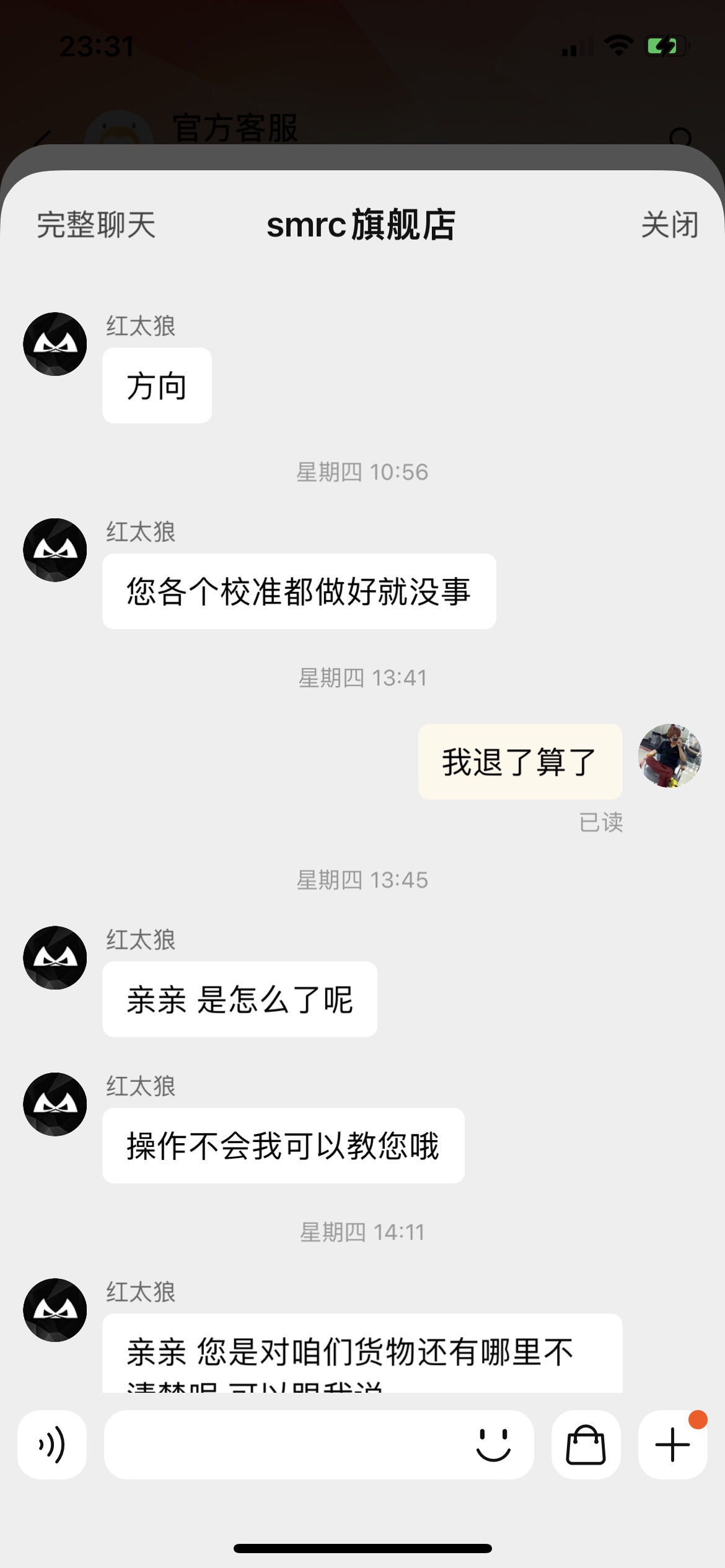Focus the message text field
This screenshot has width=725, height=1568.
point(285,1445)
